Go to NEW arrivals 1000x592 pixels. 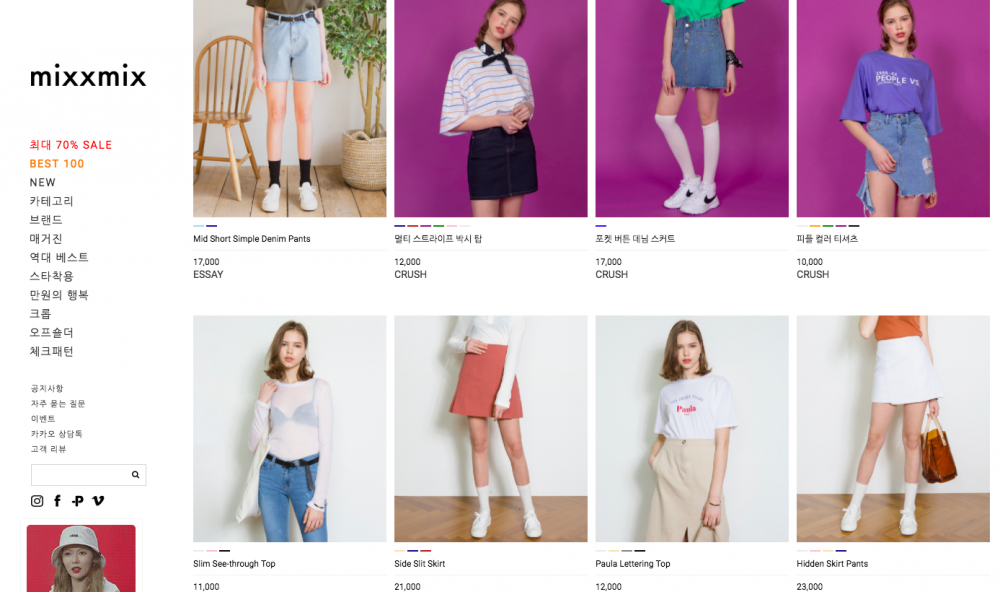click(x=42, y=182)
